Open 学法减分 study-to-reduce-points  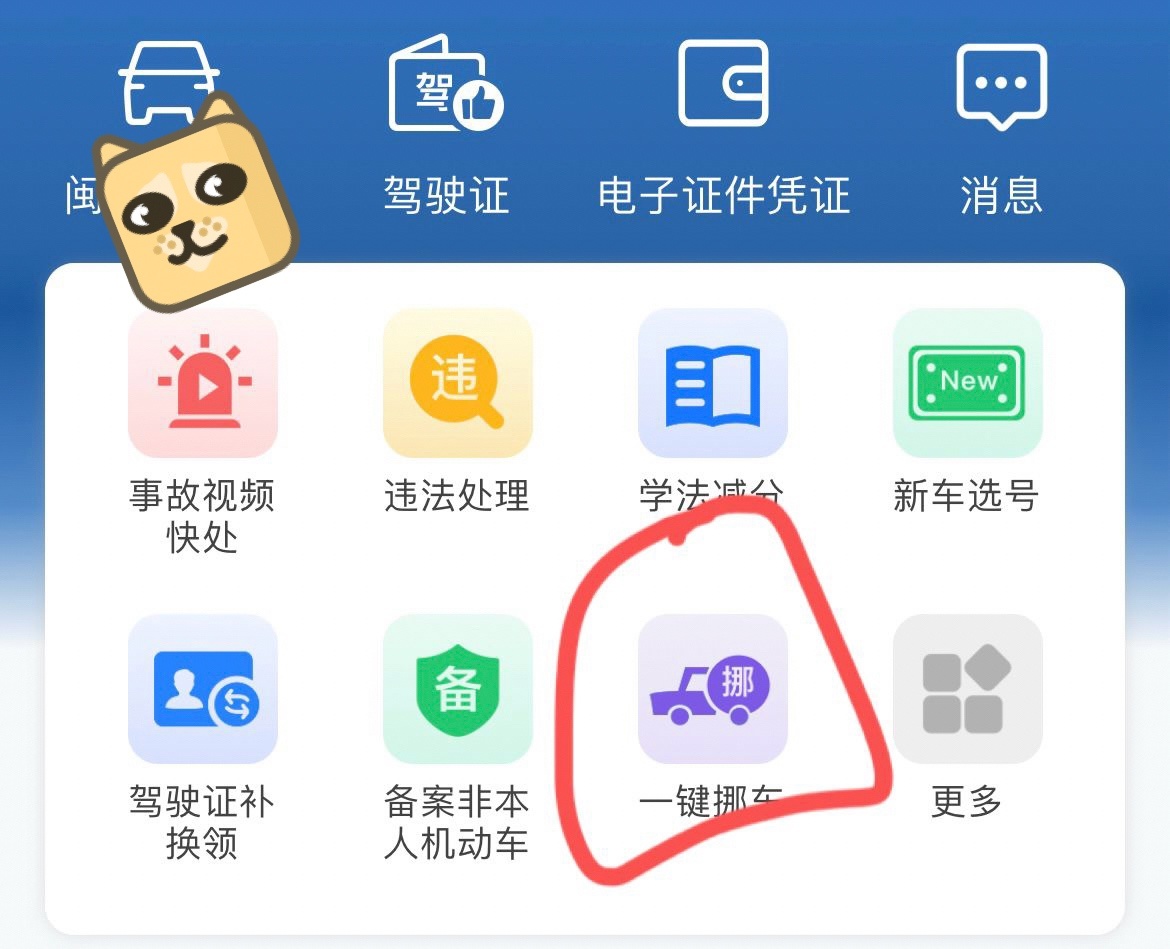[712, 383]
